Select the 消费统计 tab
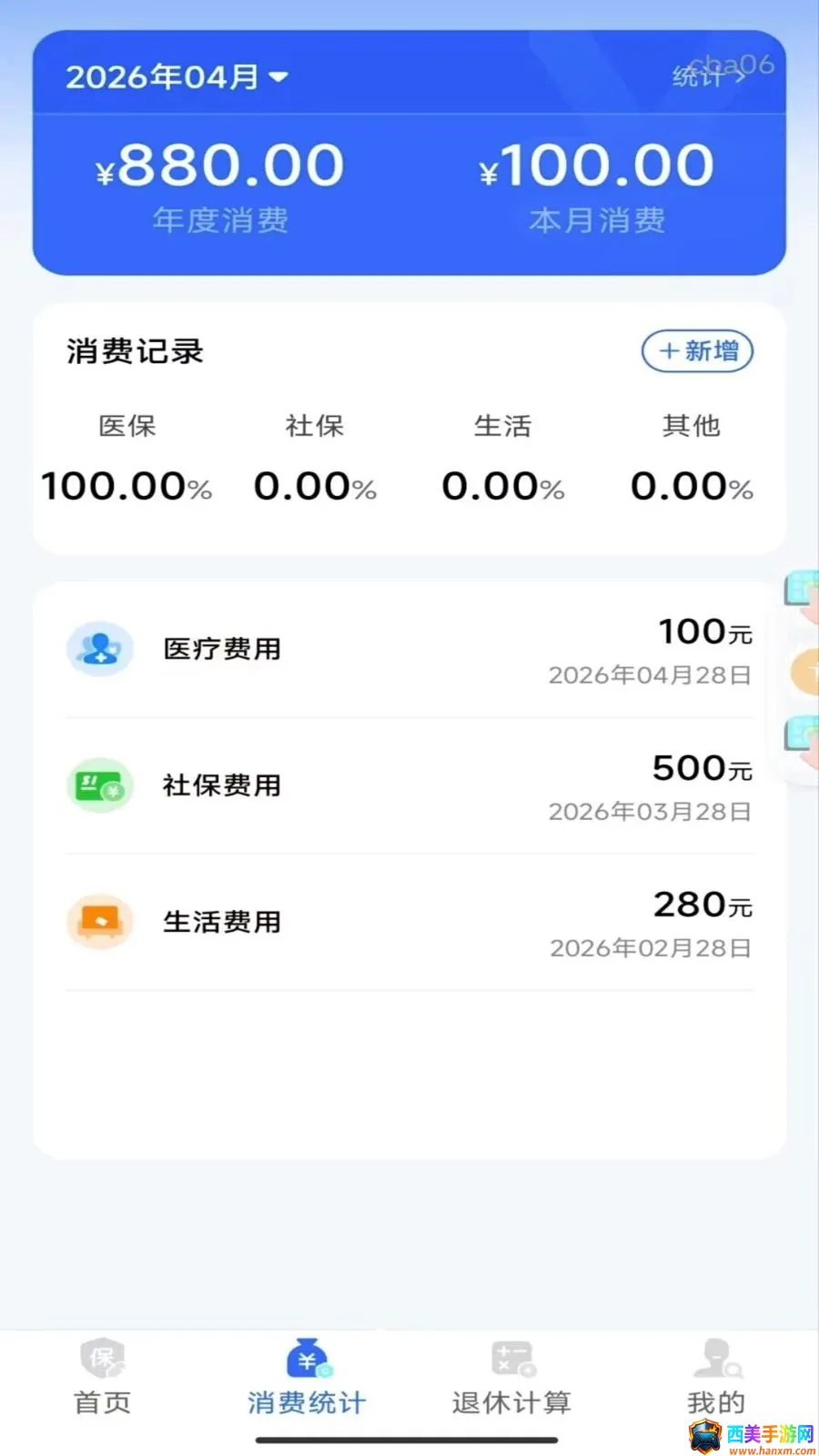The width and height of the screenshot is (819, 1456). pos(307,1378)
